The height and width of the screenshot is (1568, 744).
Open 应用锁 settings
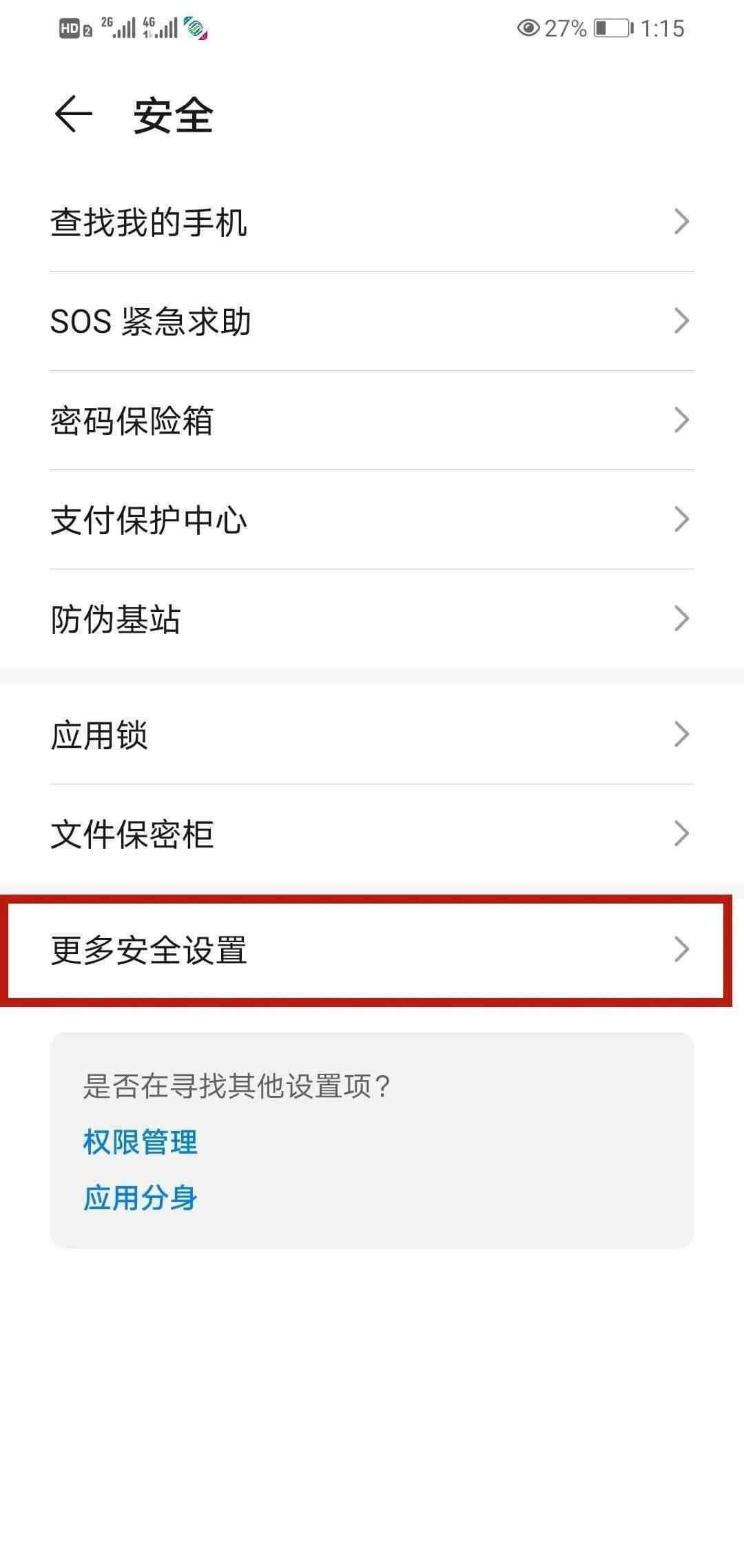(372, 735)
